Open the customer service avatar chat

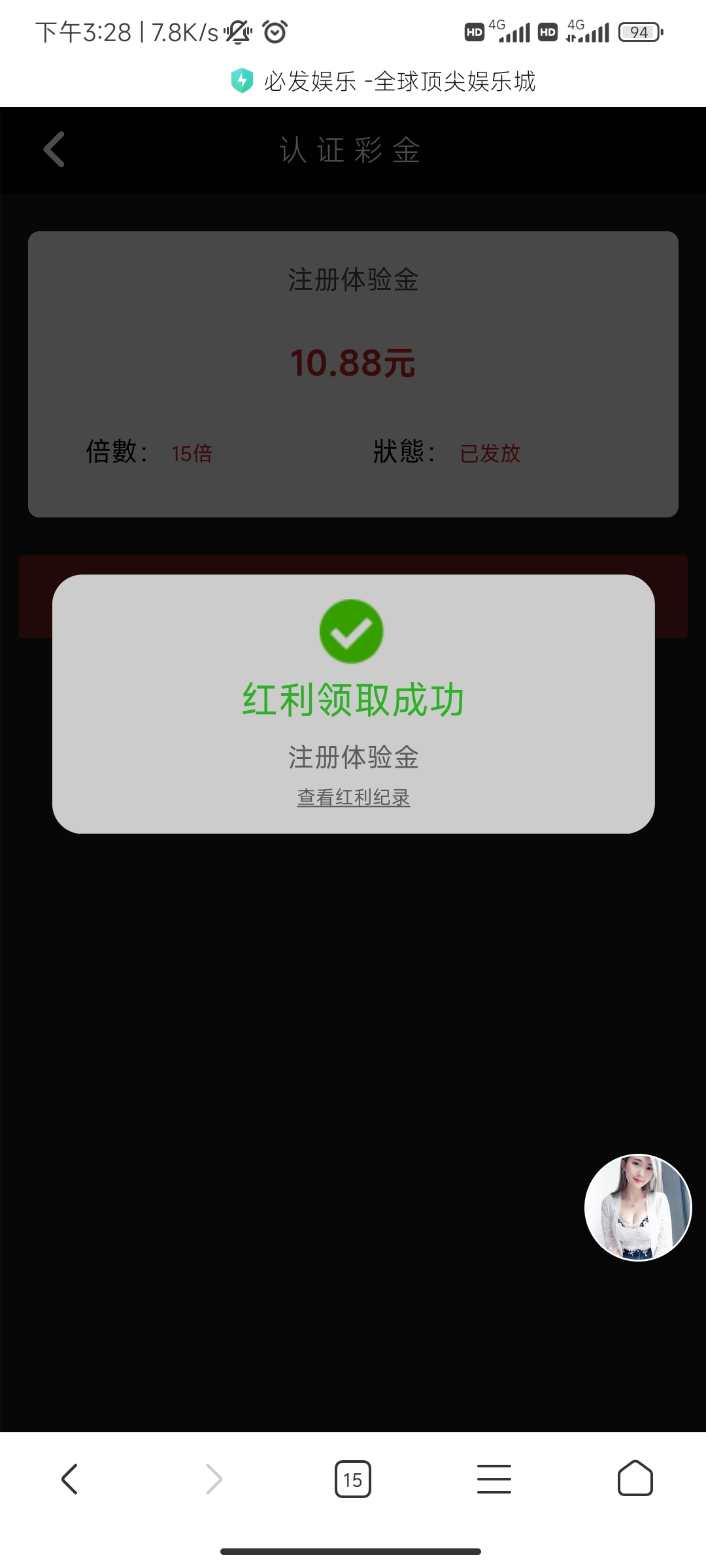637,1207
